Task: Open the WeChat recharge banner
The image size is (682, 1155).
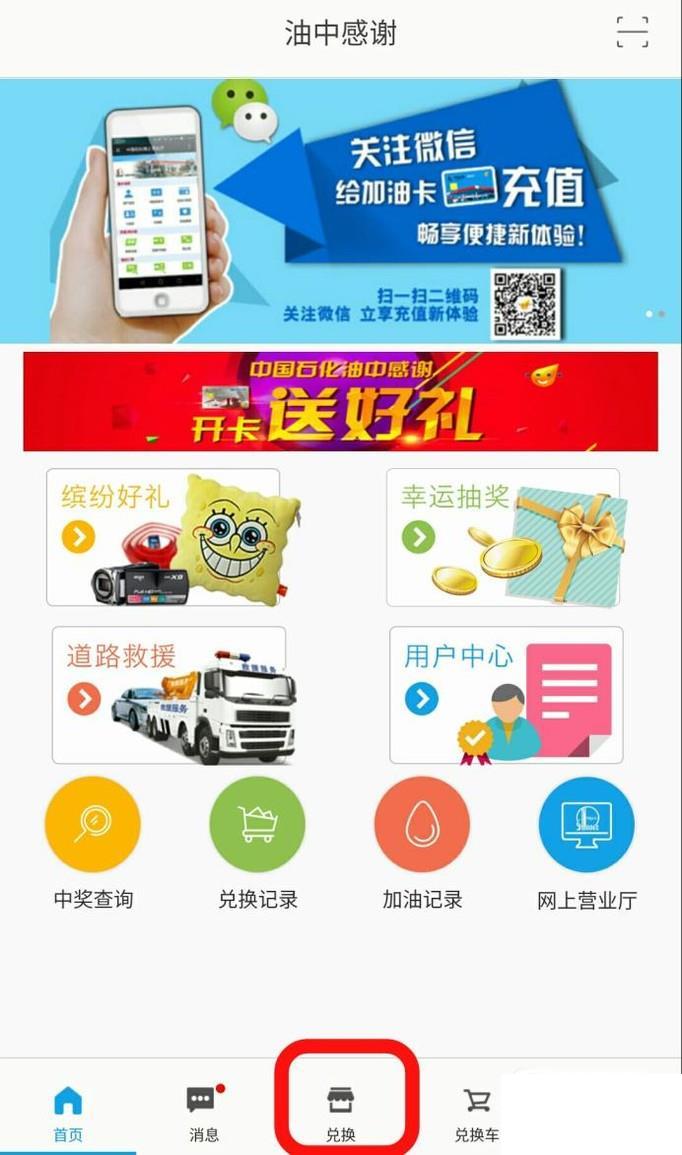Action: pos(340,210)
